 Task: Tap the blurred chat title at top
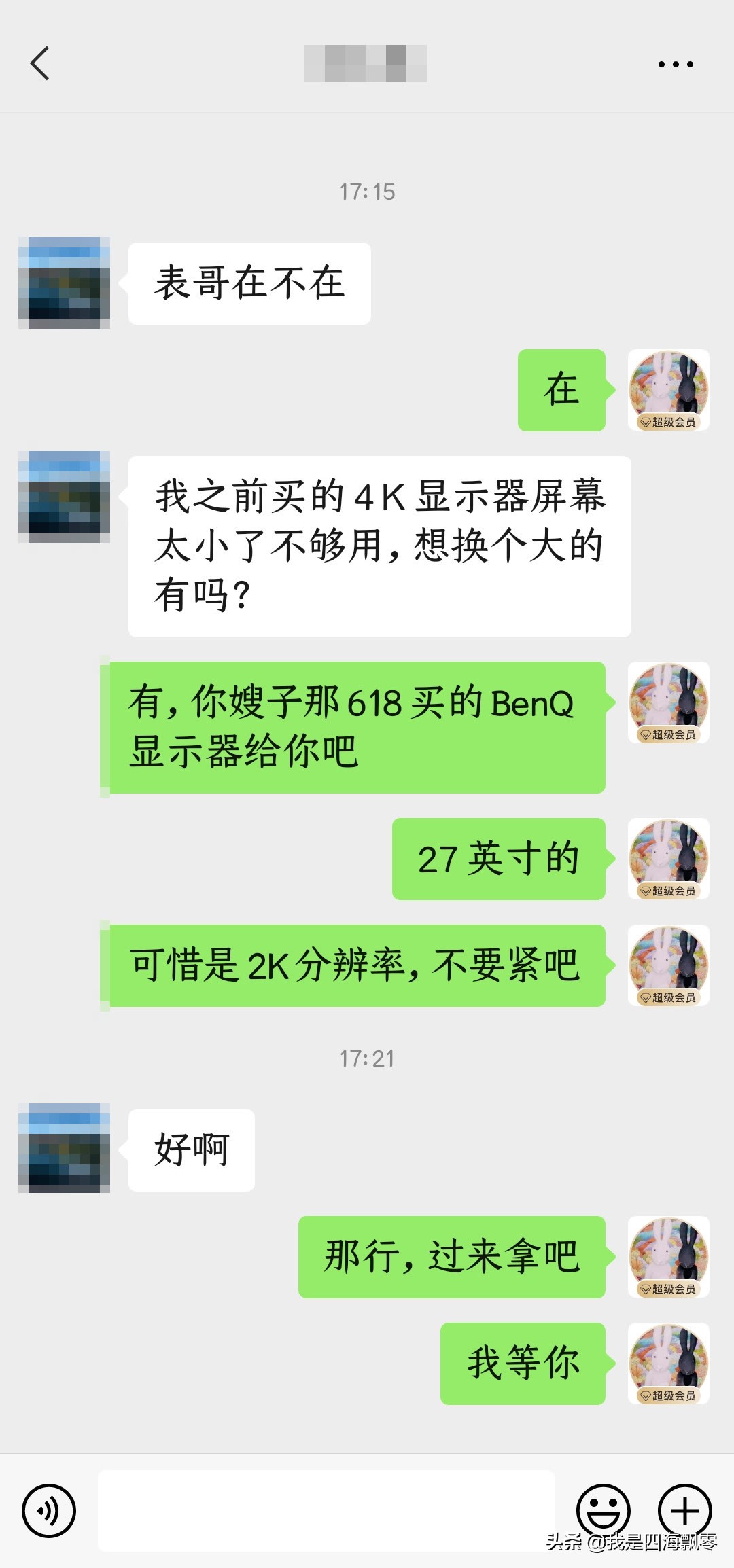367,63
